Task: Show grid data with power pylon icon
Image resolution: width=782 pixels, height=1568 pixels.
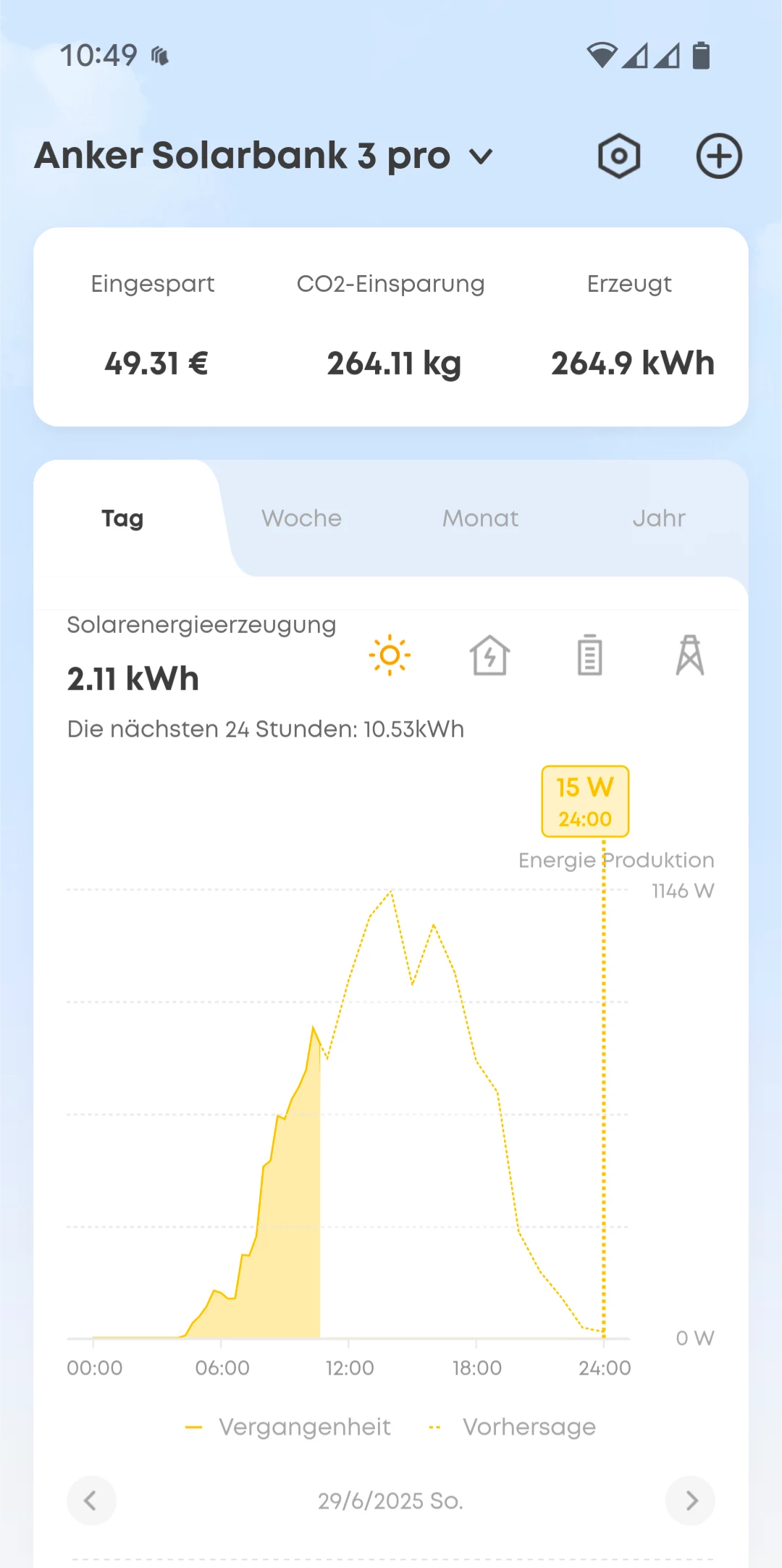Action: [x=689, y=655]
